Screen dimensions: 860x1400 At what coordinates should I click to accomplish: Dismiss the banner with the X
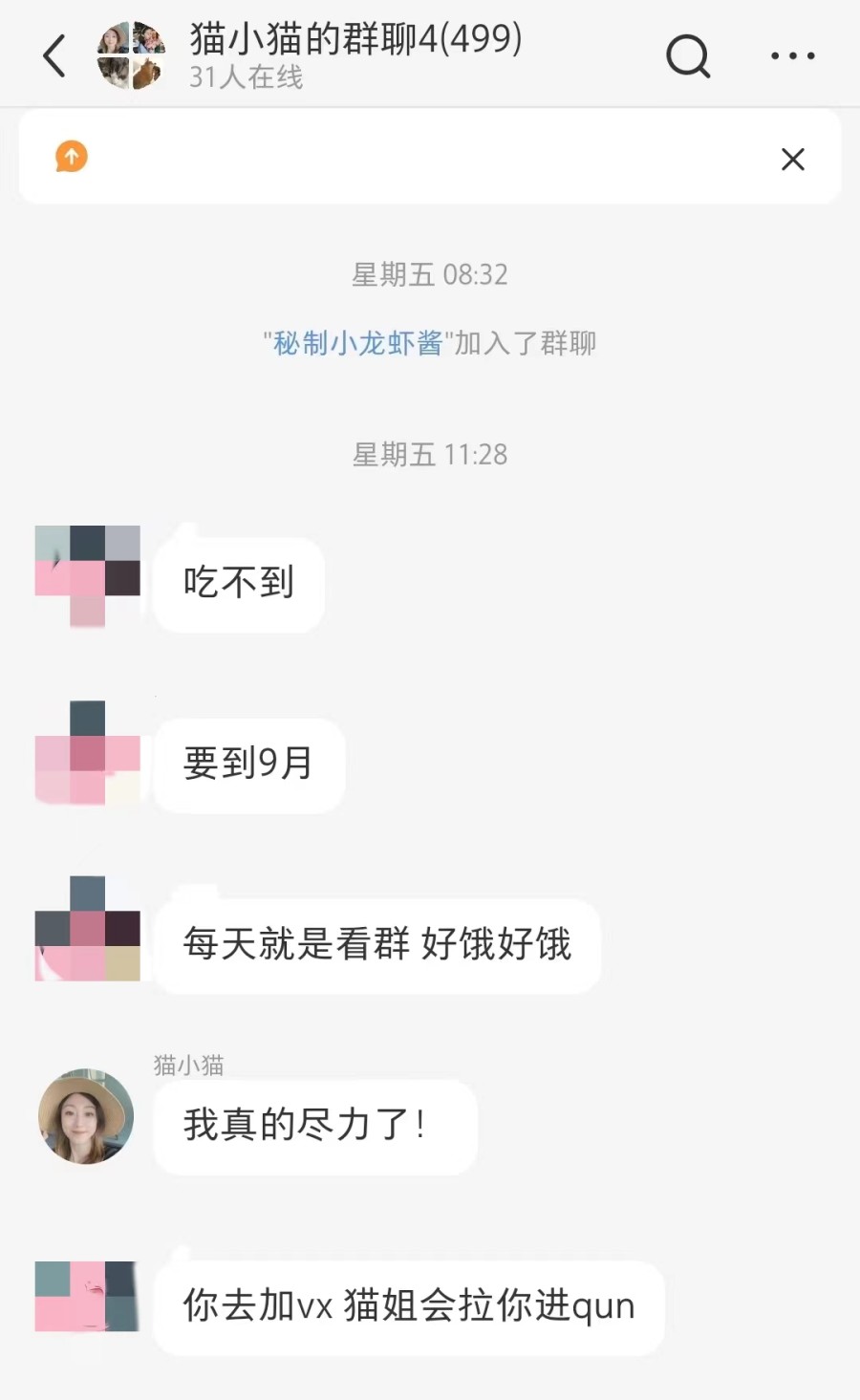[792, 159]
